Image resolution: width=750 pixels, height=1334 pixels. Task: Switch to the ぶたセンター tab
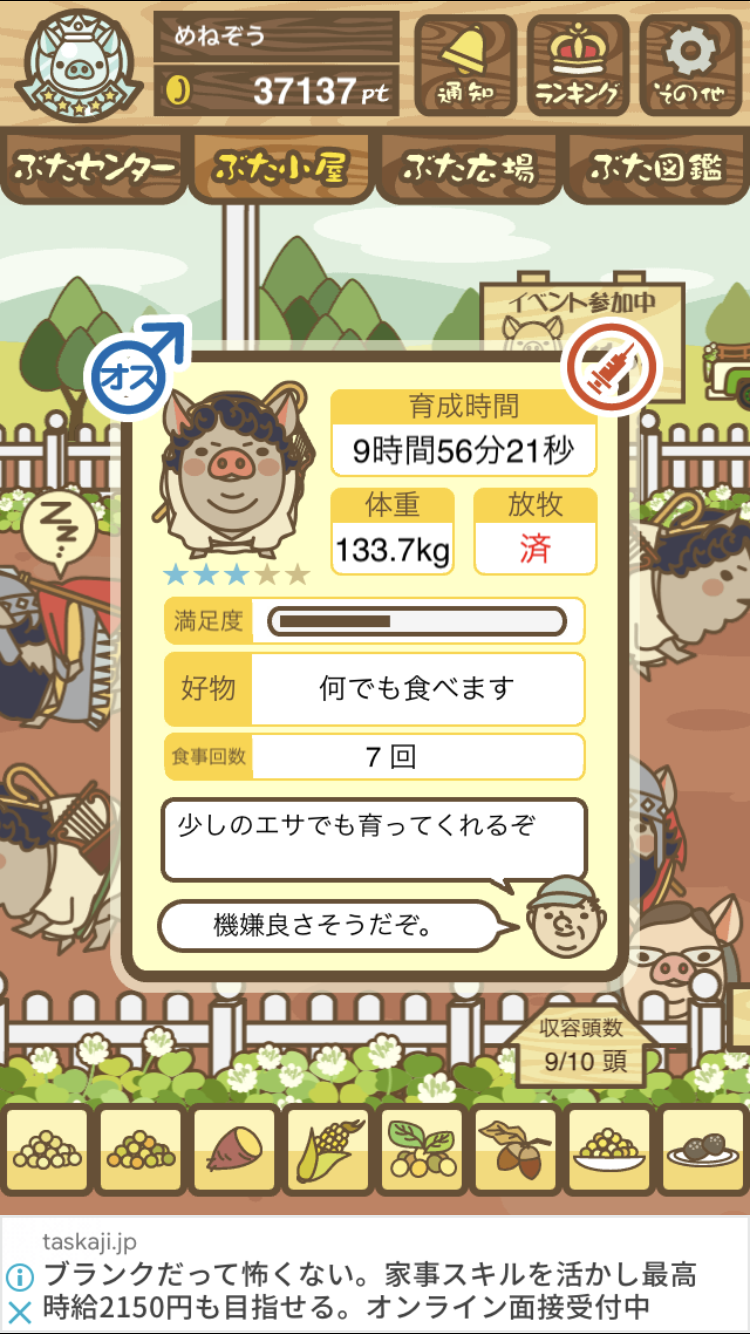[95, 168]
